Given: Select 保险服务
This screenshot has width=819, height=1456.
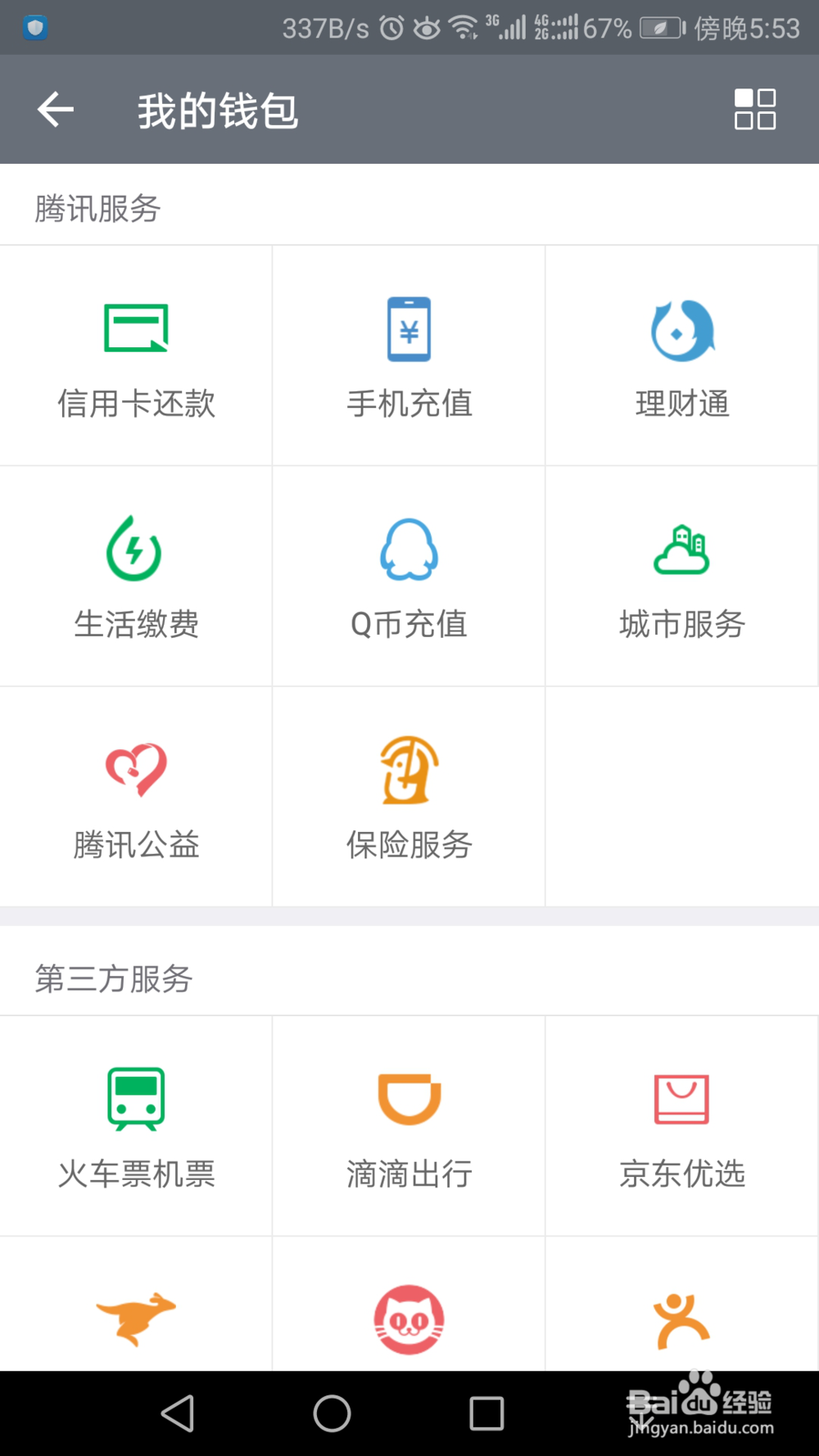Looking at the screenshot, I should click(409, 797).
